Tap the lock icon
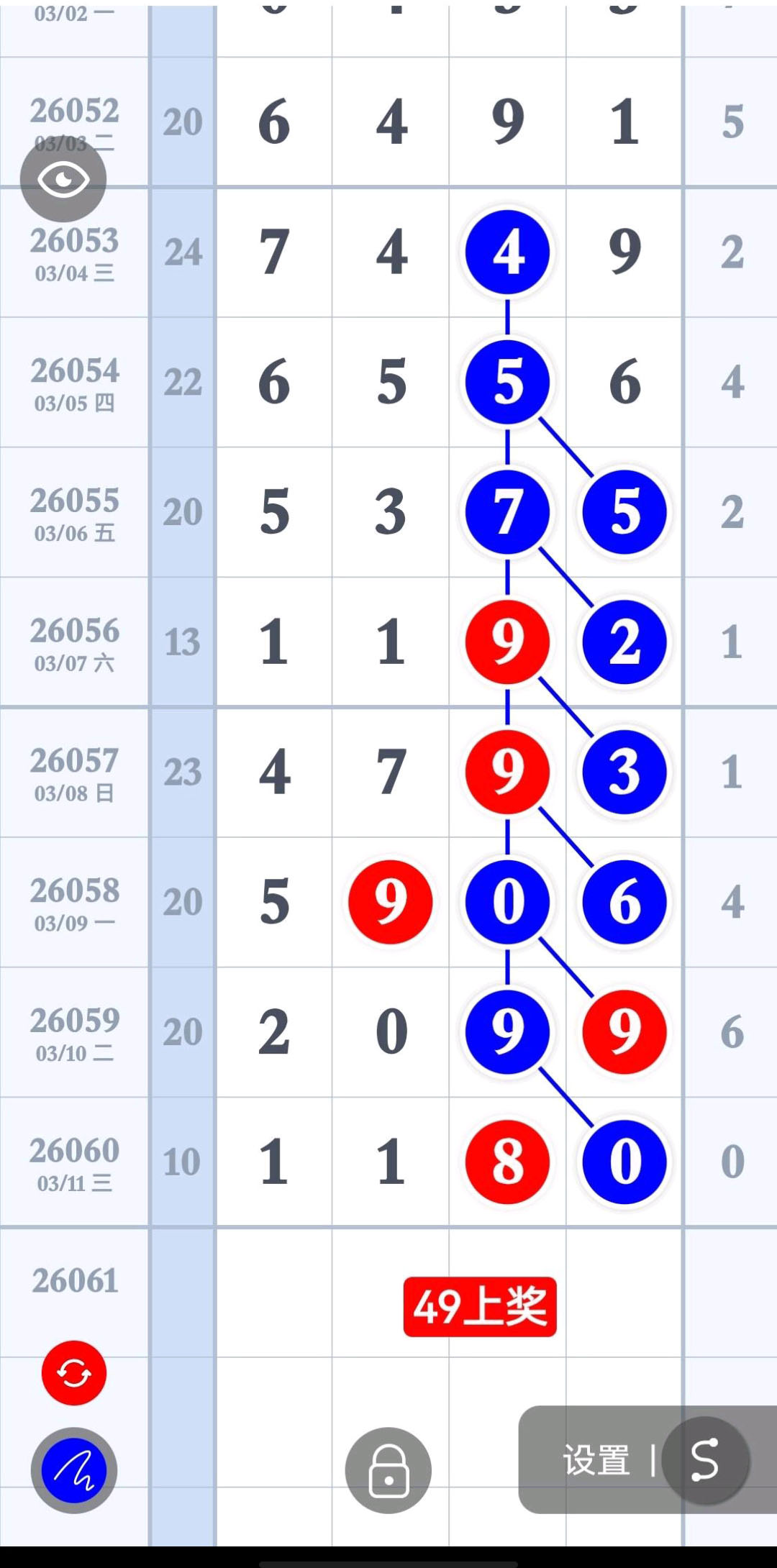Screen dimensions: 777x1568 click(388, 1471)
